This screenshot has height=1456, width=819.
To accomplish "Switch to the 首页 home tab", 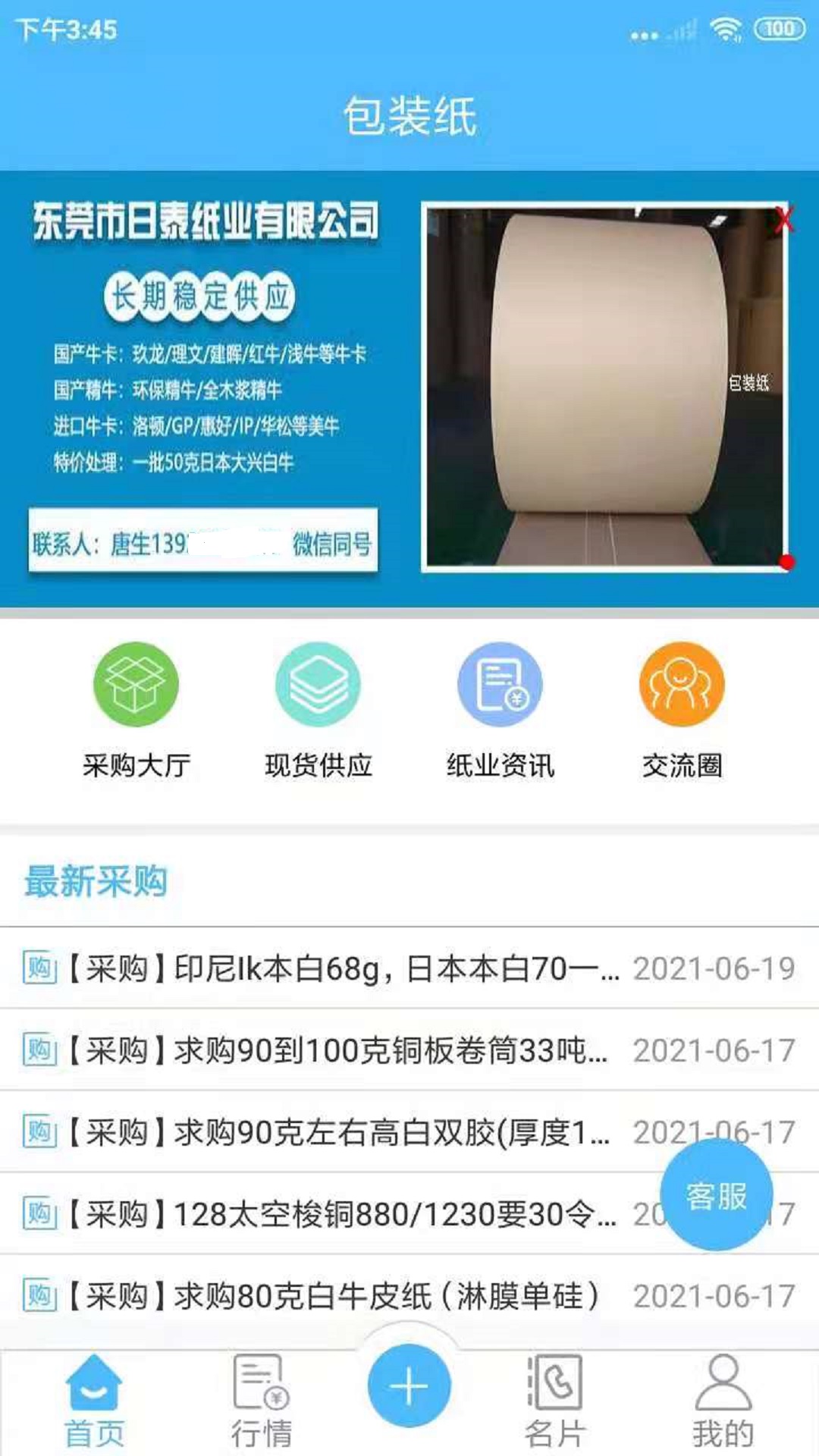I will click(94, 1401).
